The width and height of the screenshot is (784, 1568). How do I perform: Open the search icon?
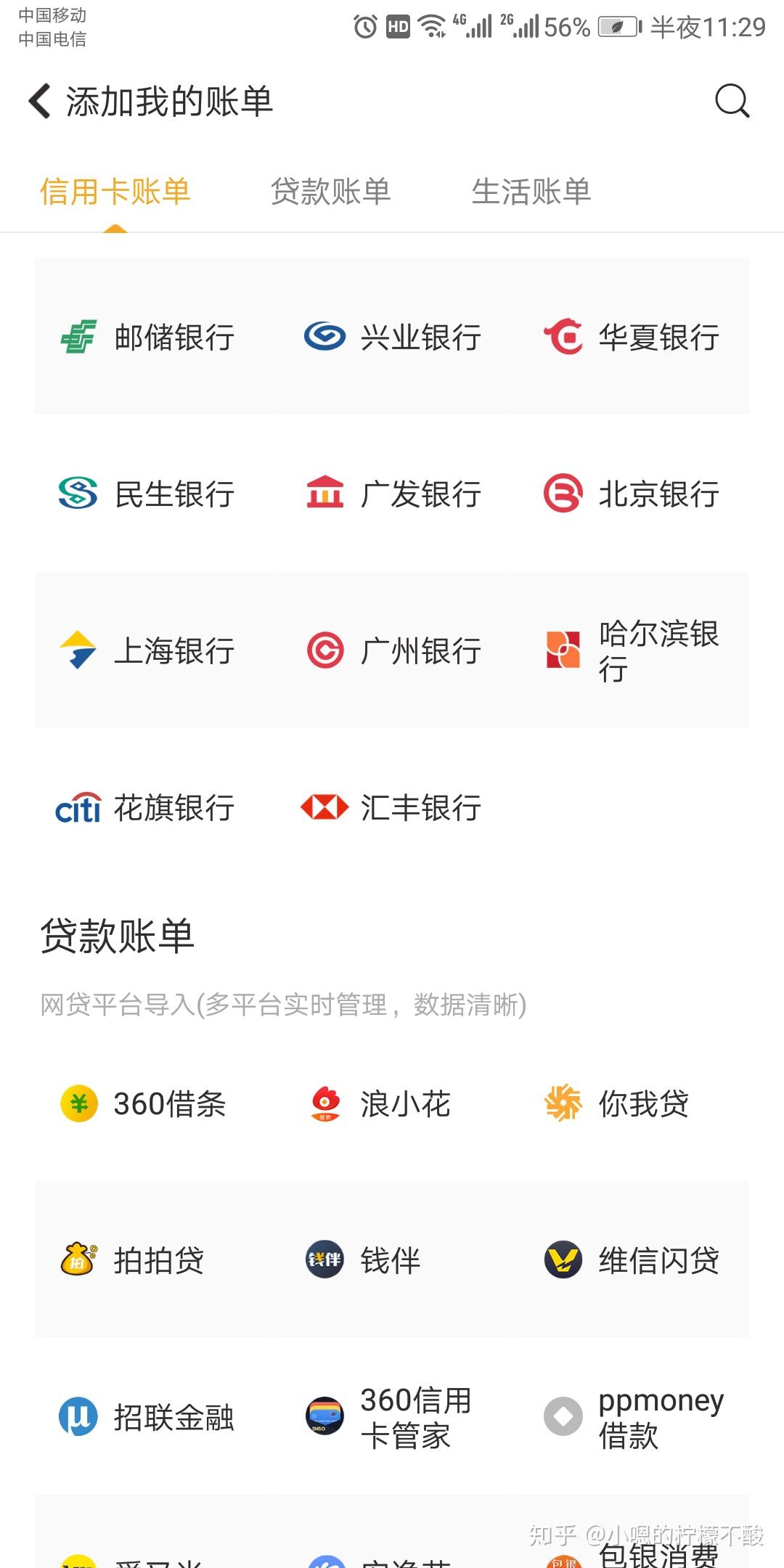(731, 101)
